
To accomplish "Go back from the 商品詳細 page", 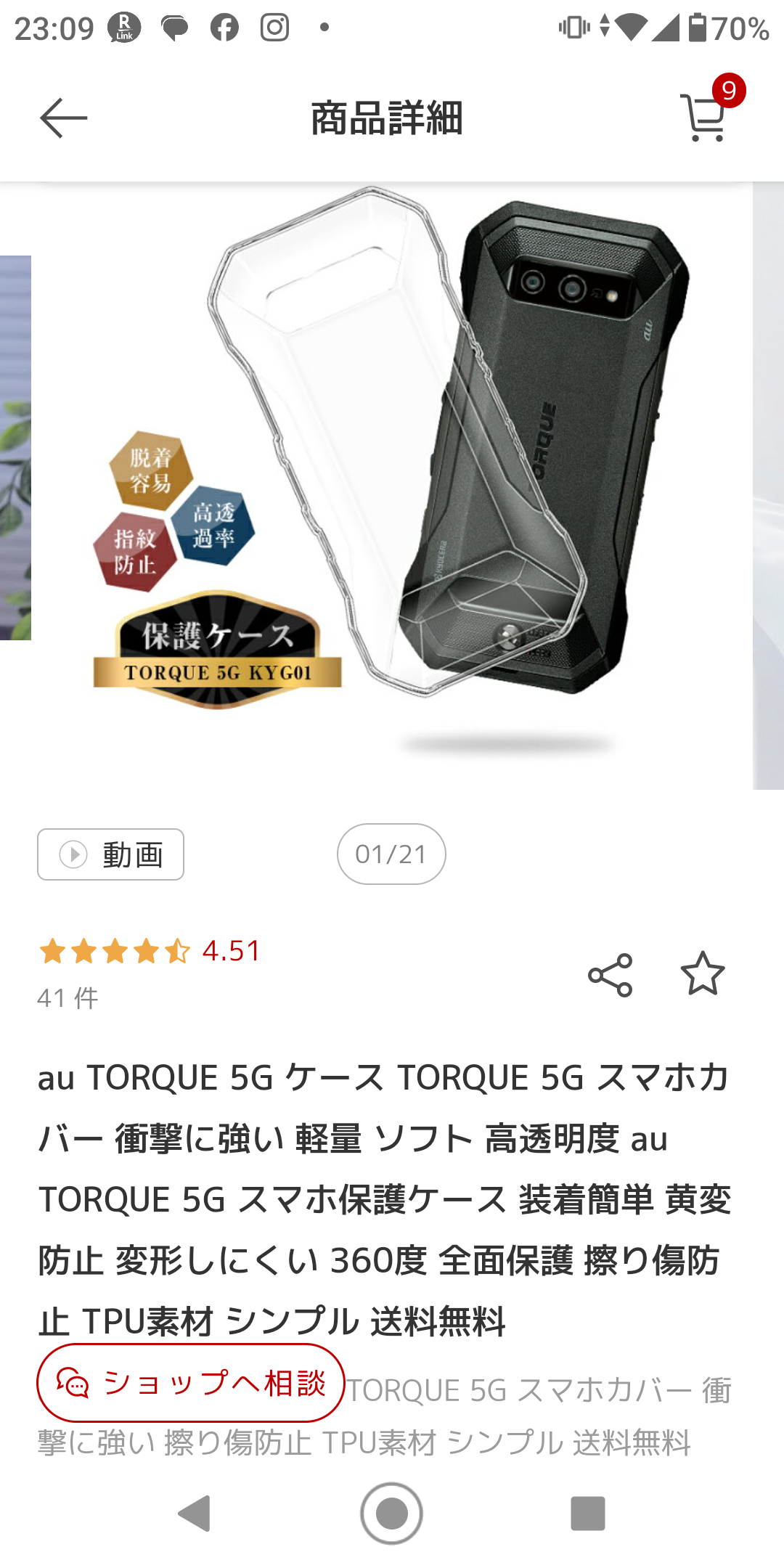I will pos(63,118).
